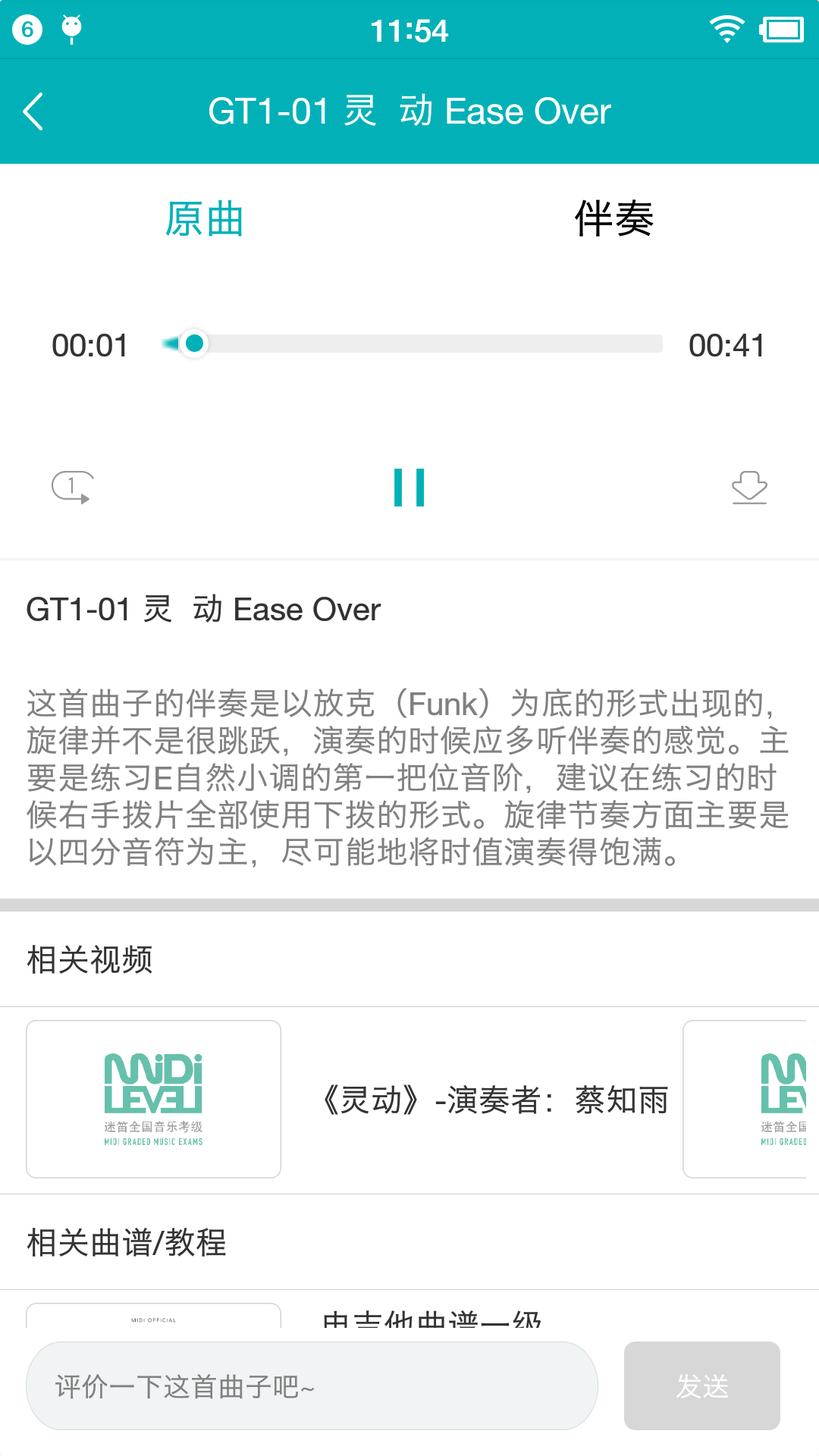Tap the 11:54 clock in status bar

pyautogui.click(x=409, y=29)
